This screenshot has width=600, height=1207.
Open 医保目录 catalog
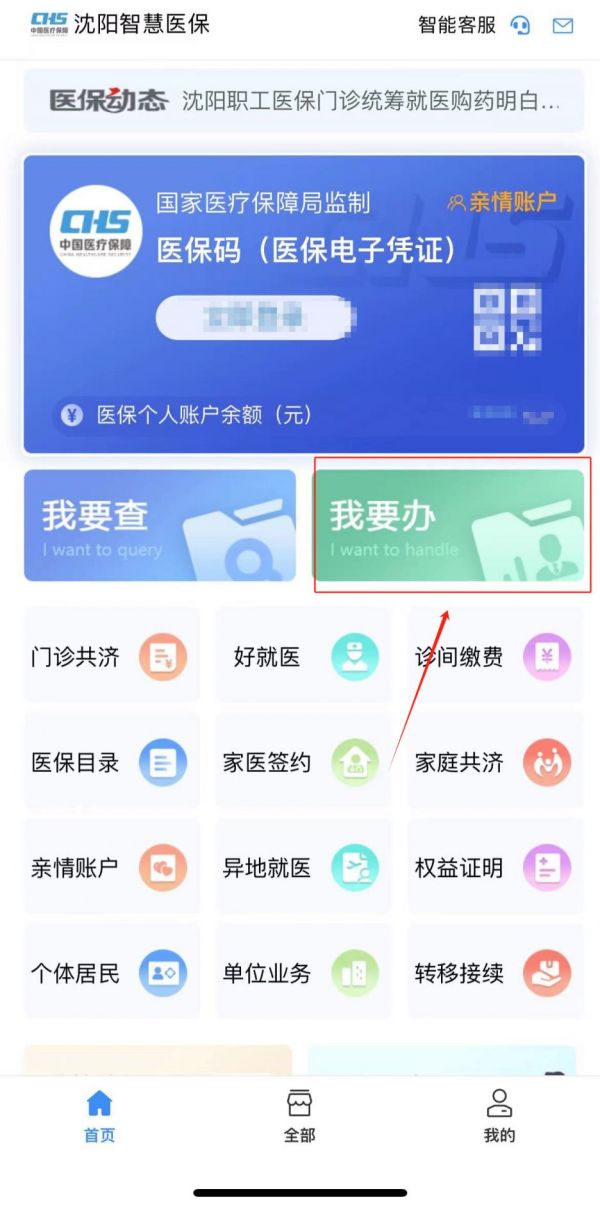tap(111, 762)
